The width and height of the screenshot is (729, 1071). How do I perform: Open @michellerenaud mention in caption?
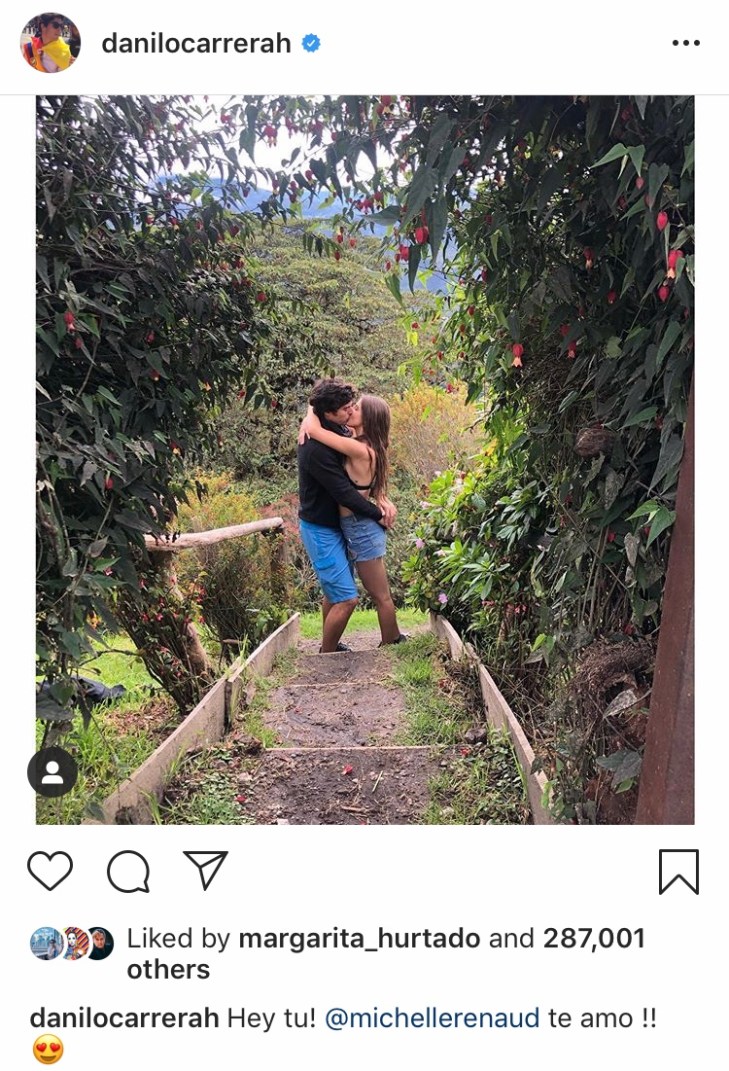pos(432,1018)
